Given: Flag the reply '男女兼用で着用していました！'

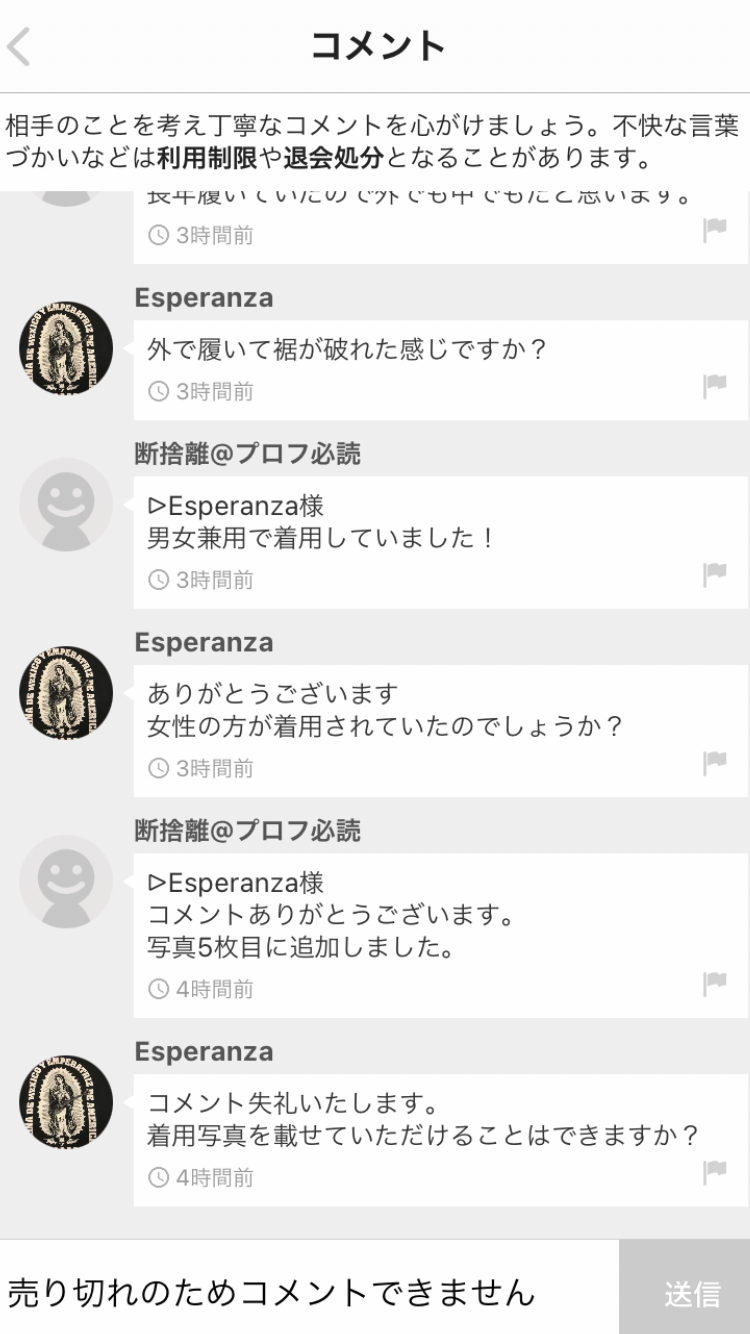Looking at the screenshot, I should pos(714,574).
